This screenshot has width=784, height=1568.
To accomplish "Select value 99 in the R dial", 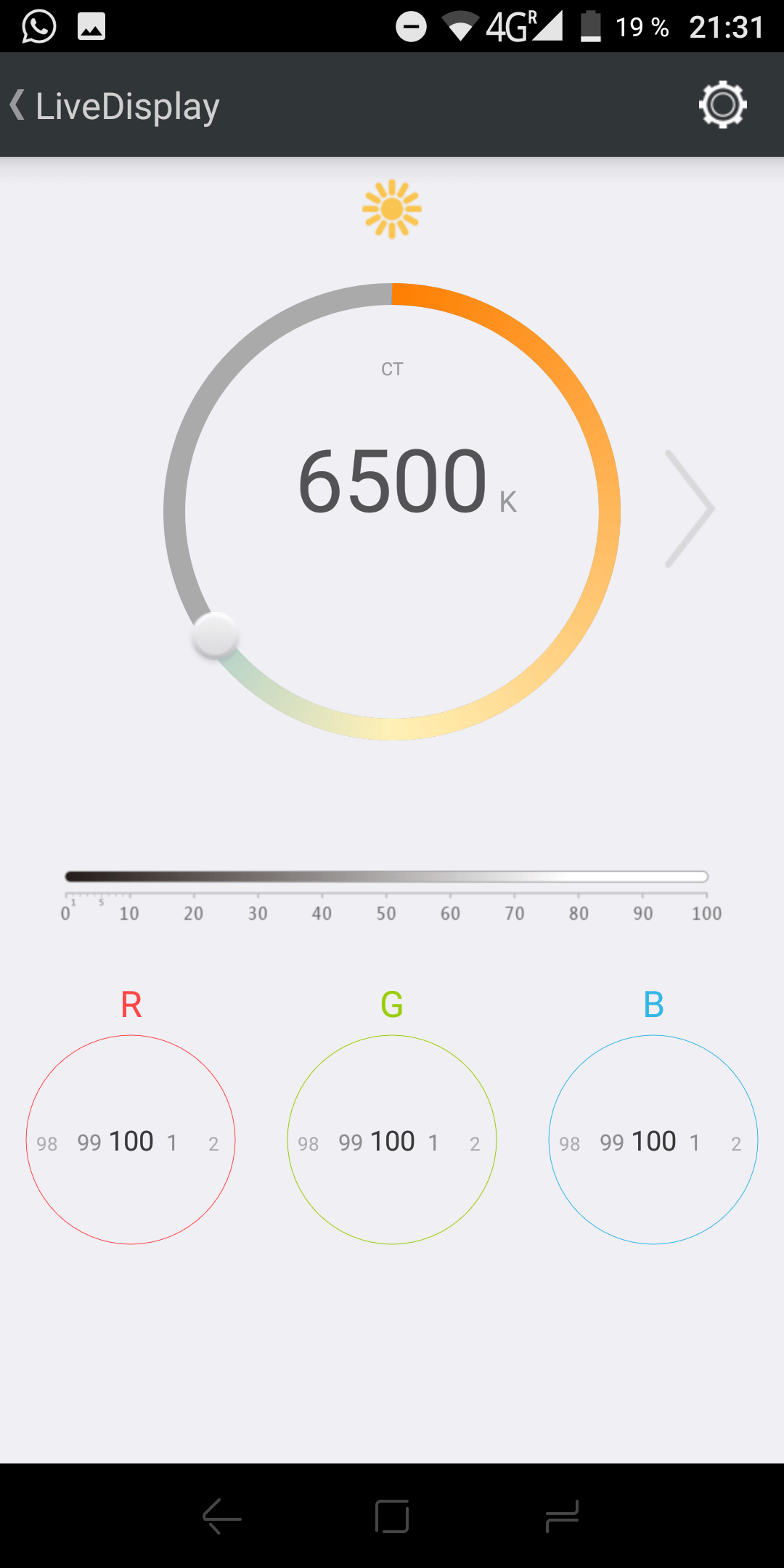I will 89,1143.
